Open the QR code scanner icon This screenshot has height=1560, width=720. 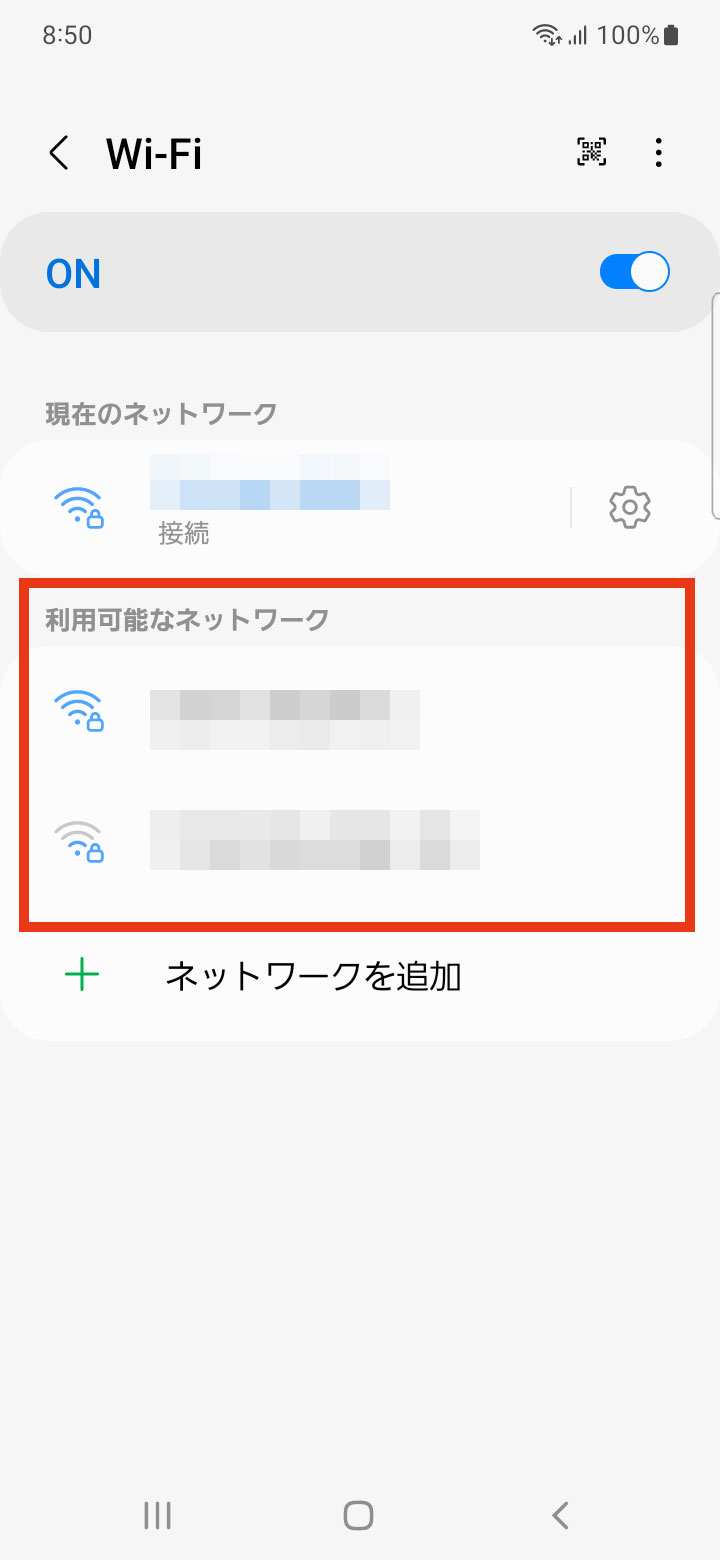[x=592, y=152]
